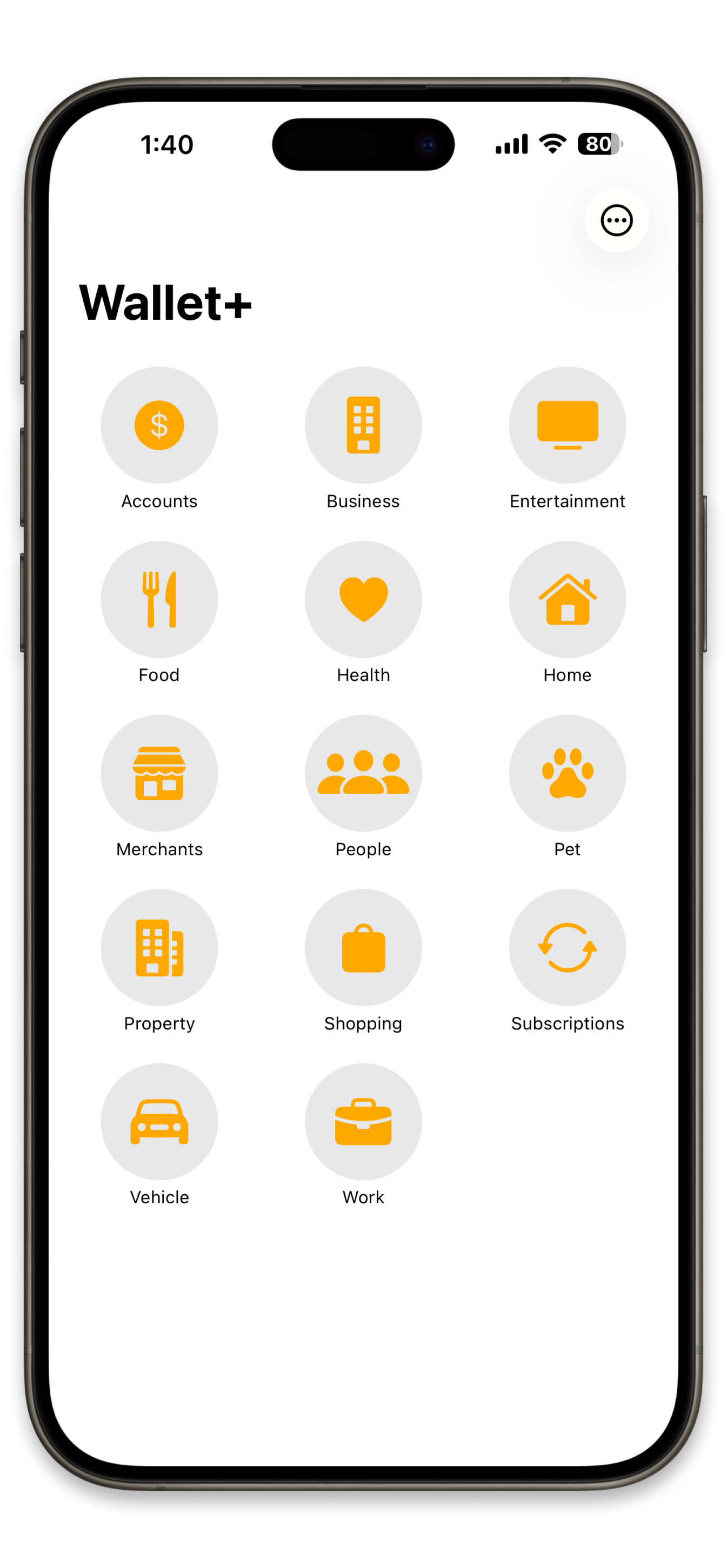Open the Work category
This screenshot has height=1568, width=727.
pyautogui.click(x=363, y=1122)
